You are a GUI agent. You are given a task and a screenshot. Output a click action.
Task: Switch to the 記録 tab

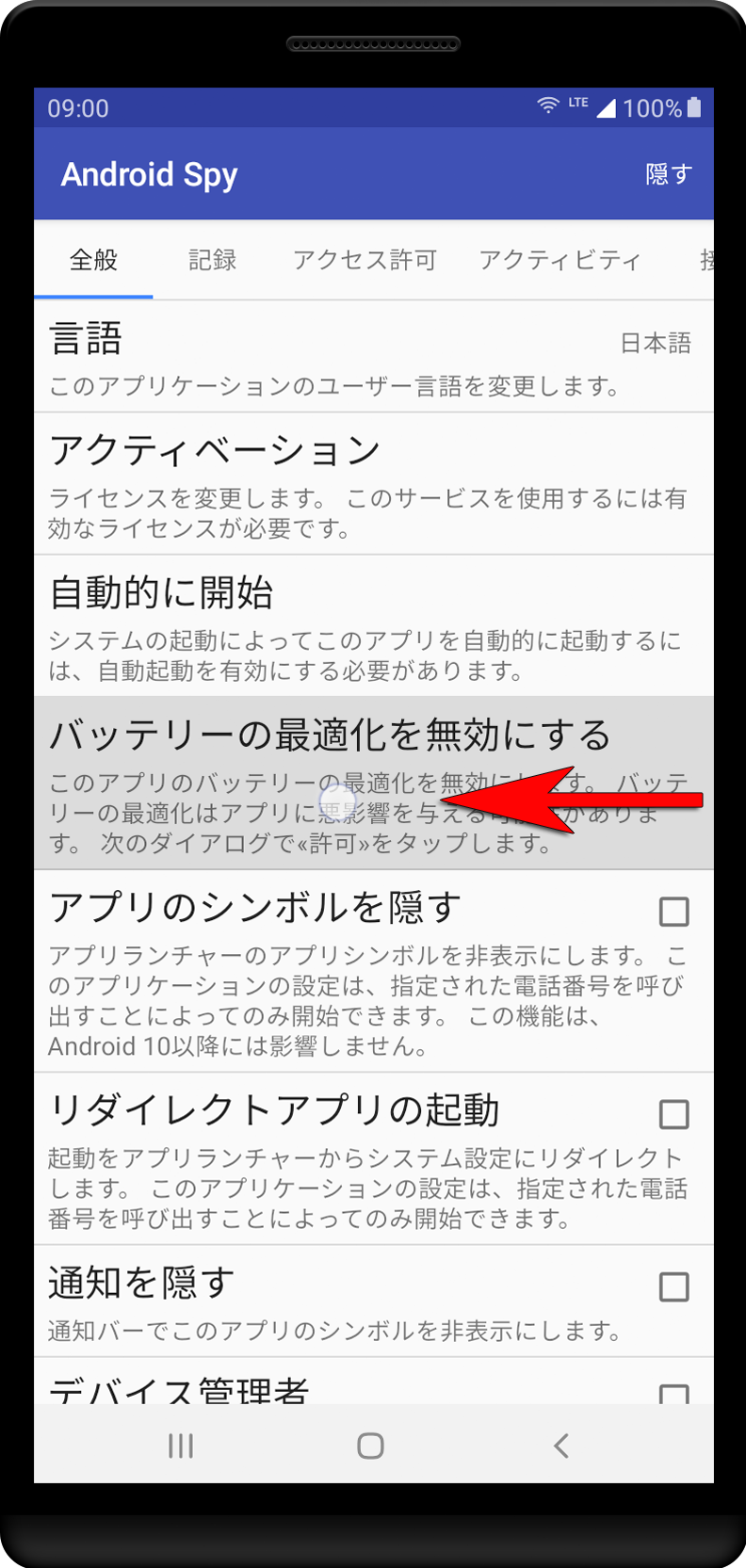[212, 260]
